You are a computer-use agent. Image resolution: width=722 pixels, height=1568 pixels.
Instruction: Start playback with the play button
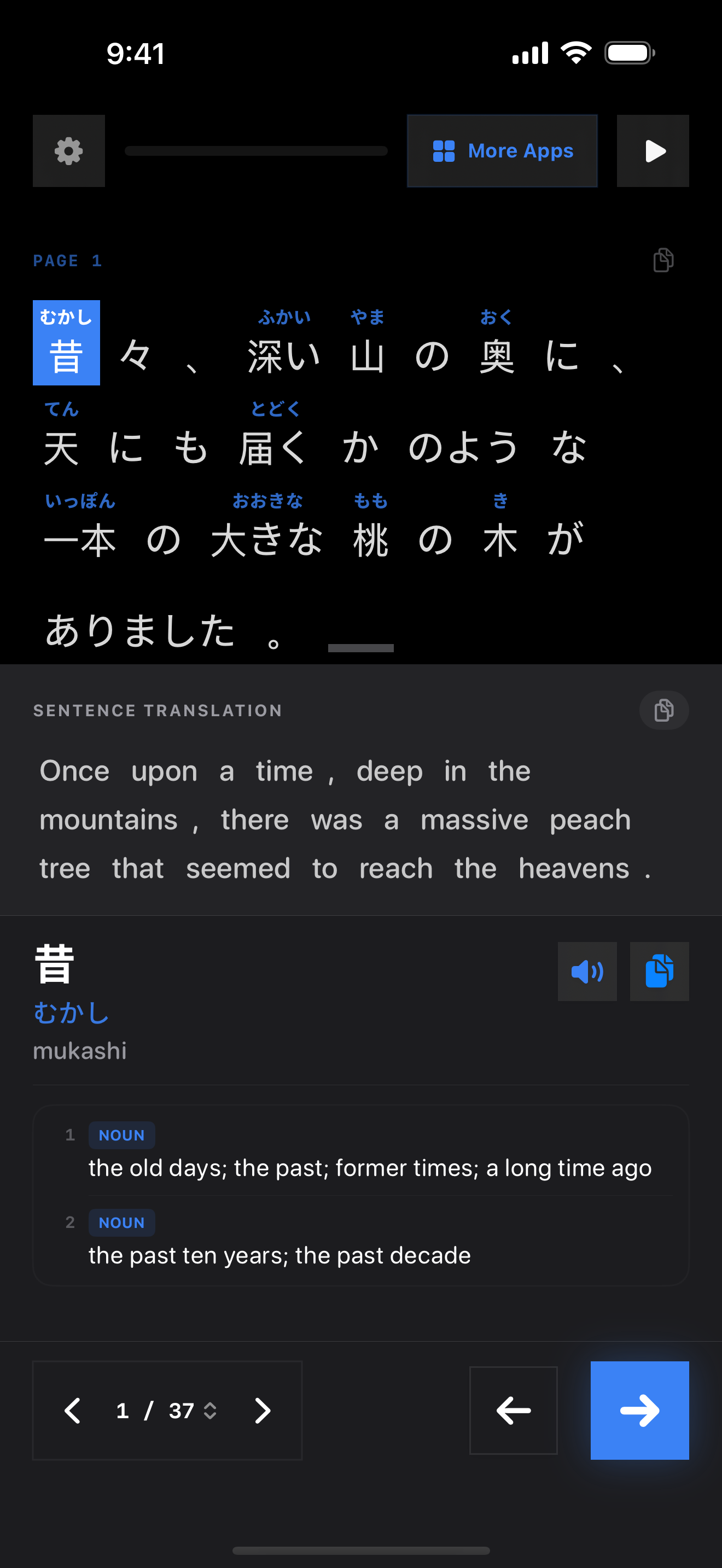pyautogui.click(x=653, y=151)
